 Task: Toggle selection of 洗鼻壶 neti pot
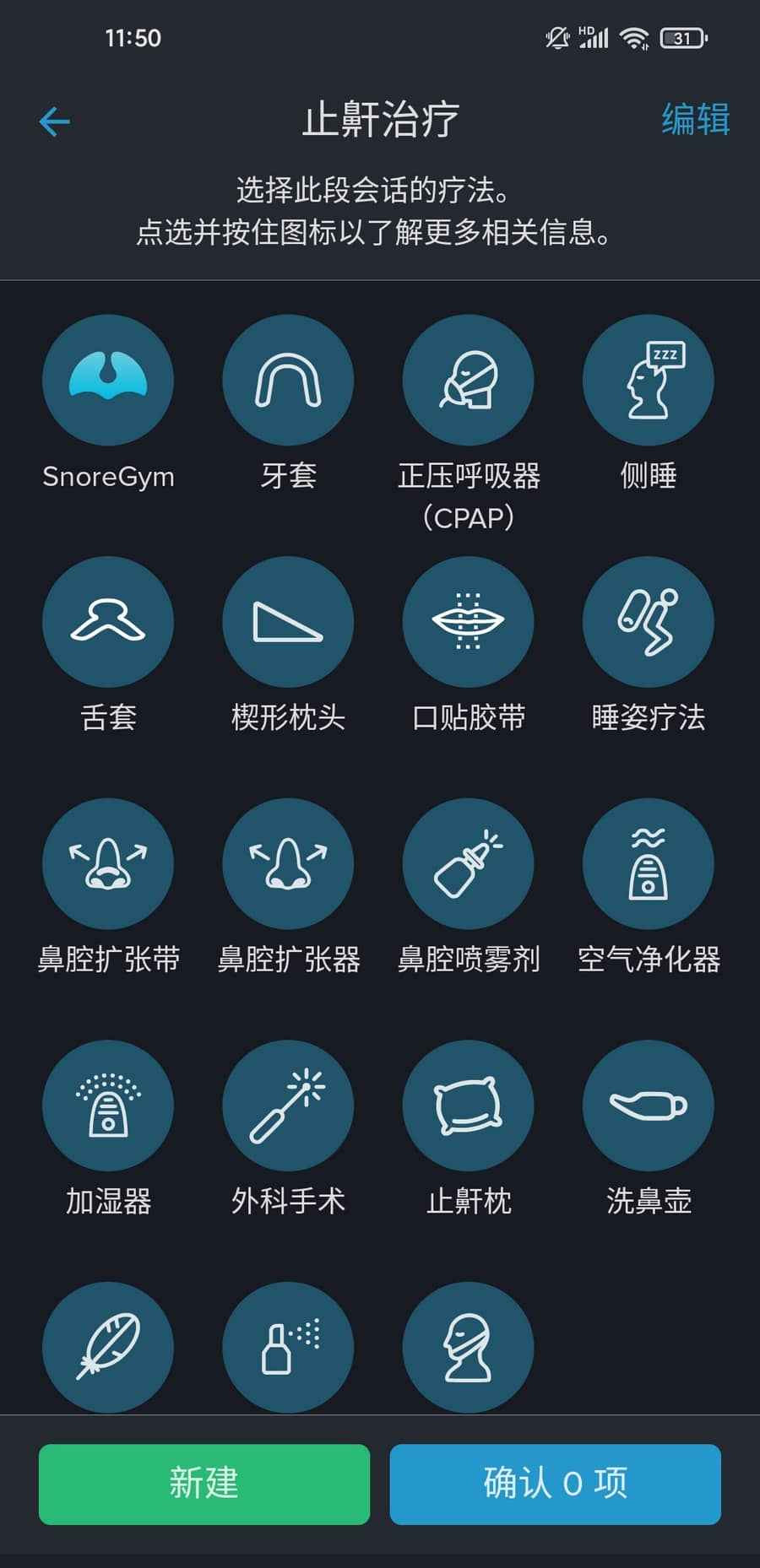pyautogui.click(x=648, y=1106)
